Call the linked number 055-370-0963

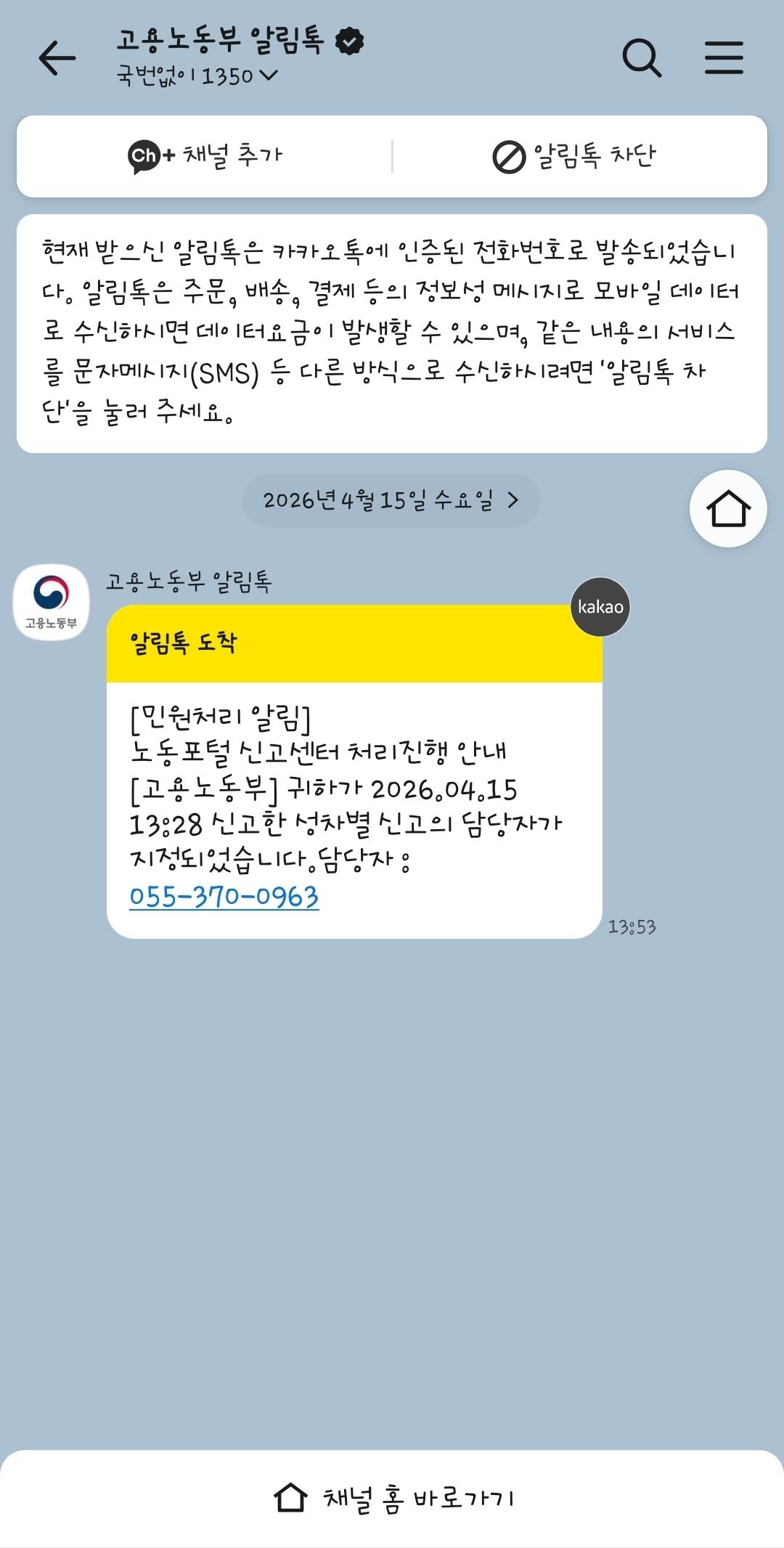(x=224, y=897)
